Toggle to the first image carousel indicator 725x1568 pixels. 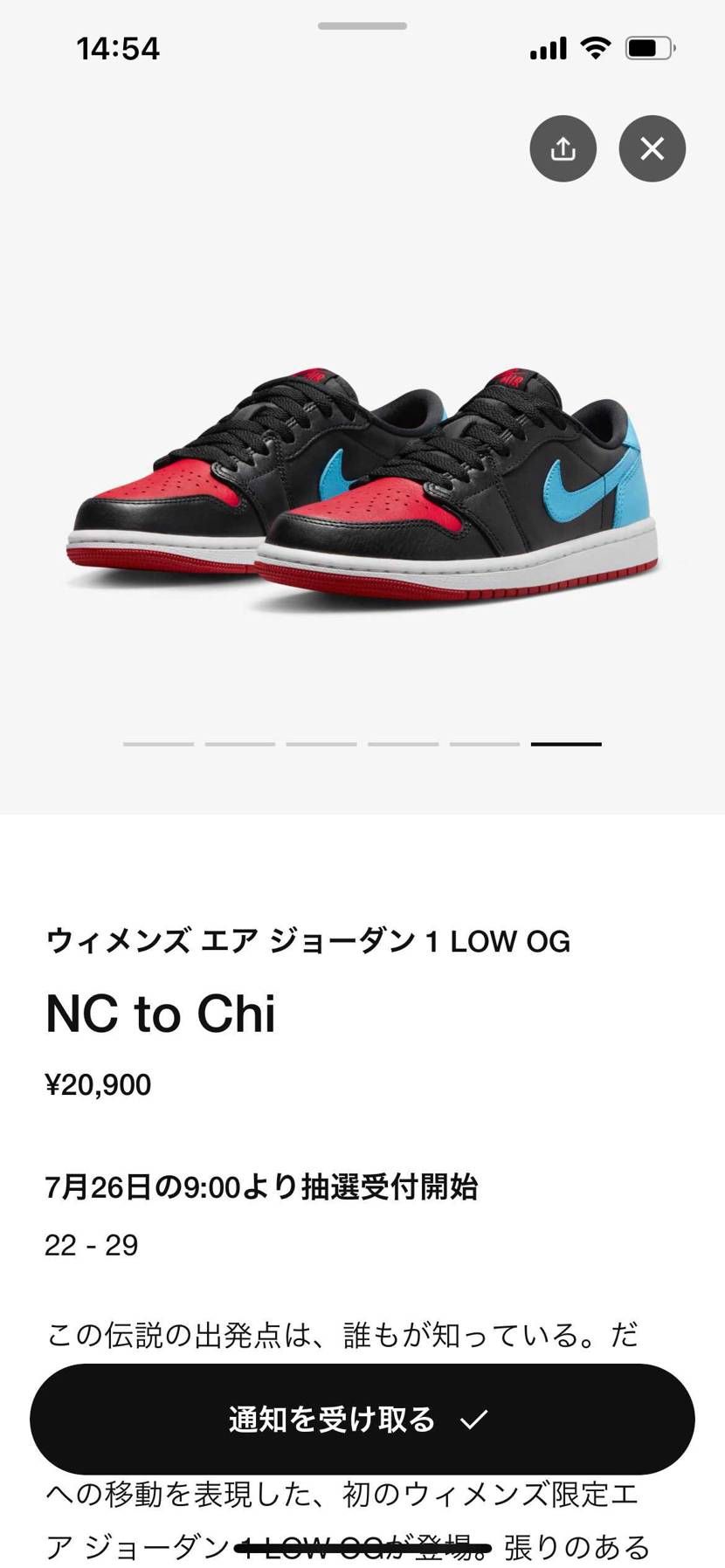[x=158, y=744]
